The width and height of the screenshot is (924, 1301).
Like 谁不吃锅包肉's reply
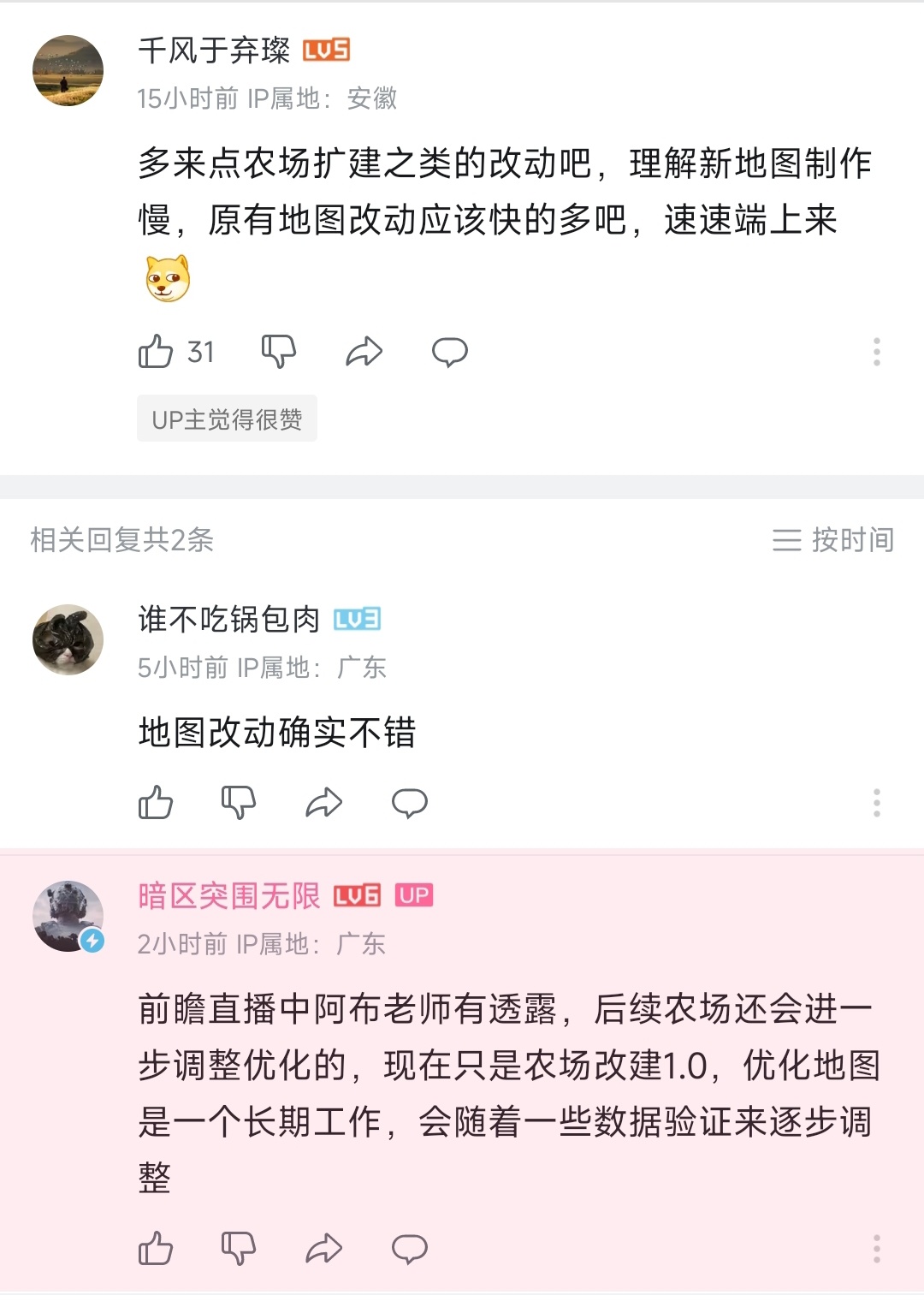pyautogui.click(x=156, y=803)
